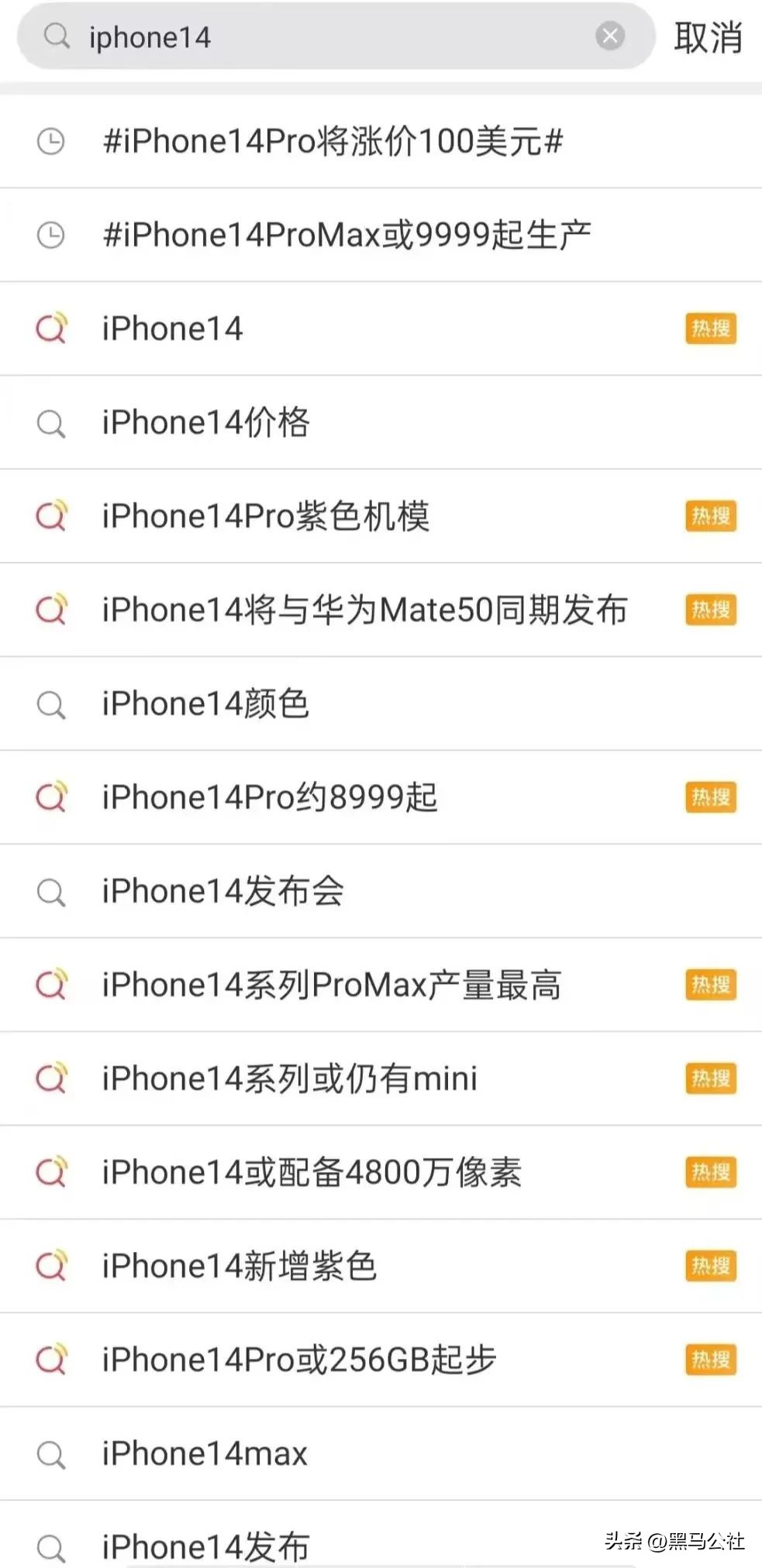Click the history clock icon beside iPhone14Pro涨价 entry

(x=50, y=140)
